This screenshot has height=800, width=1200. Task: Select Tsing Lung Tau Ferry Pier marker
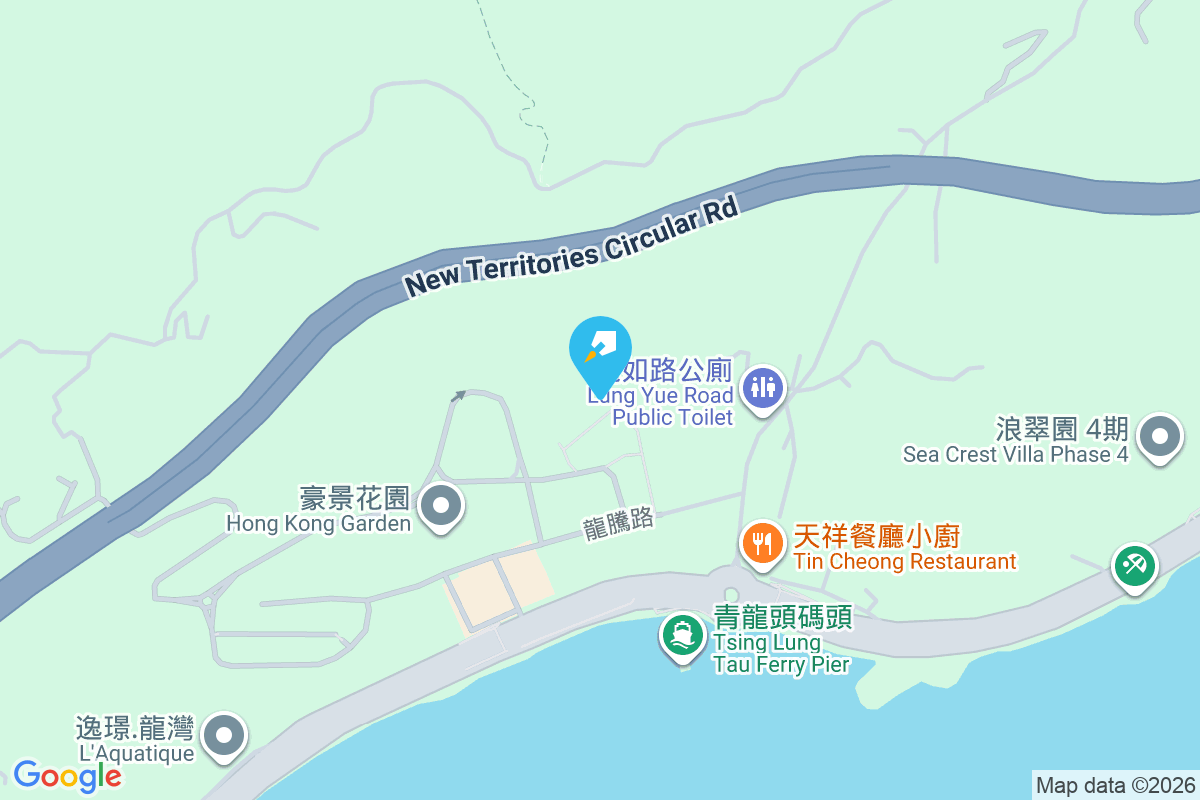(x=684, y=635)
